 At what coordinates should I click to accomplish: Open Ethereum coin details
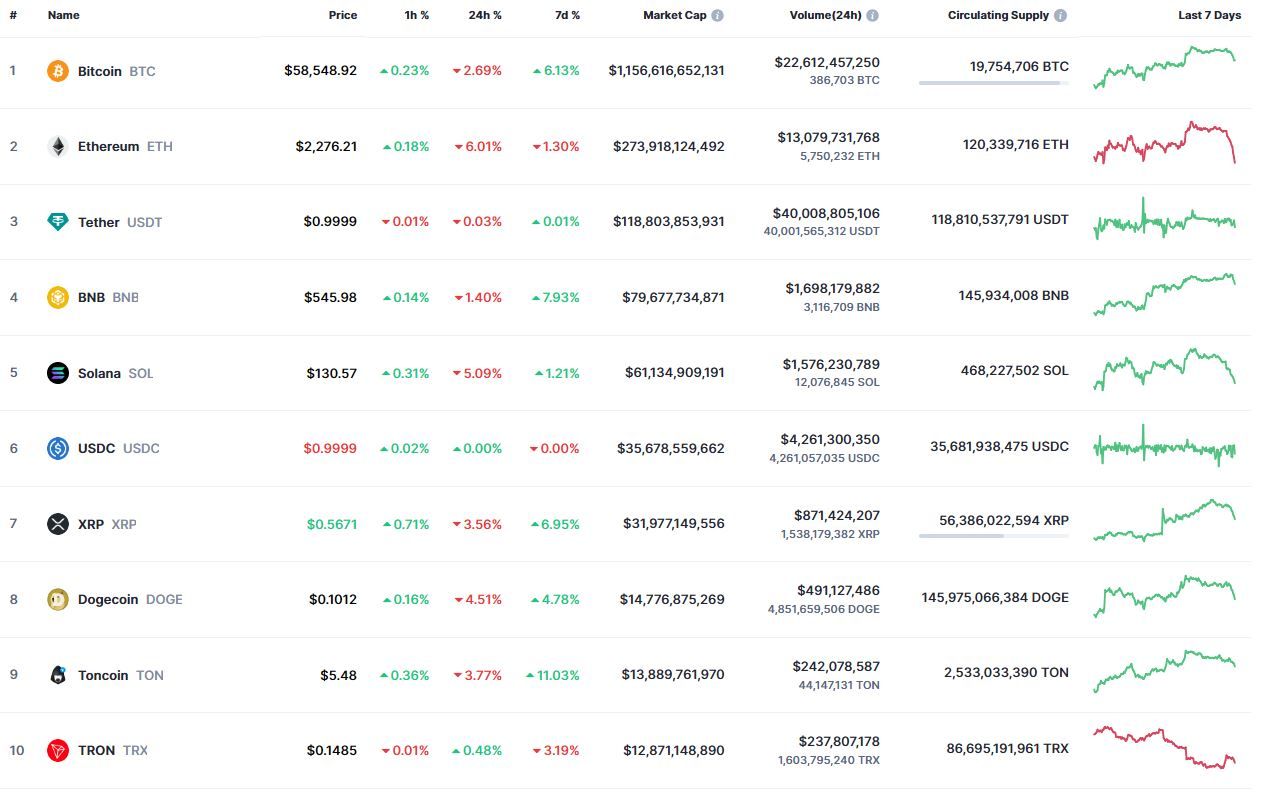[108, 147]
